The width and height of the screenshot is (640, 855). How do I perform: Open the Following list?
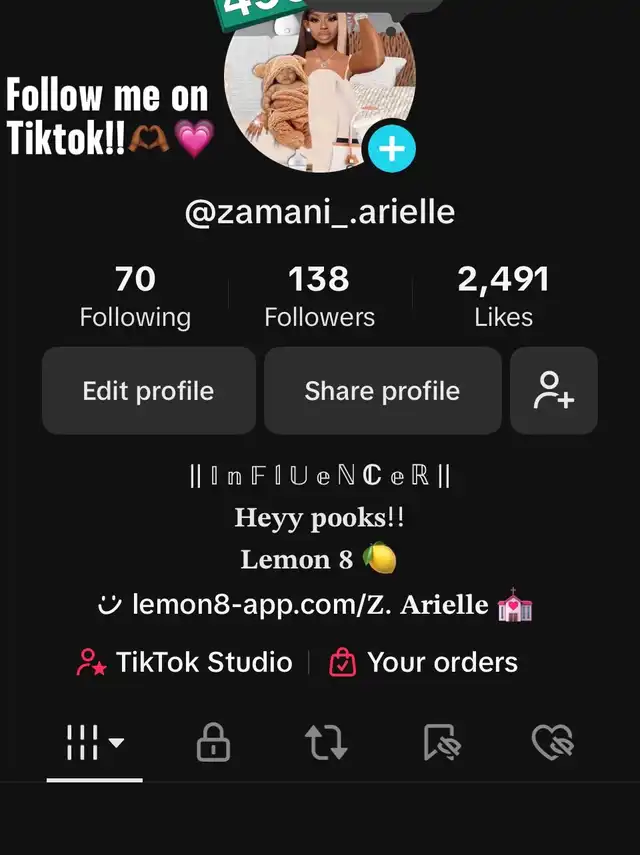click(x=135, y=296)
